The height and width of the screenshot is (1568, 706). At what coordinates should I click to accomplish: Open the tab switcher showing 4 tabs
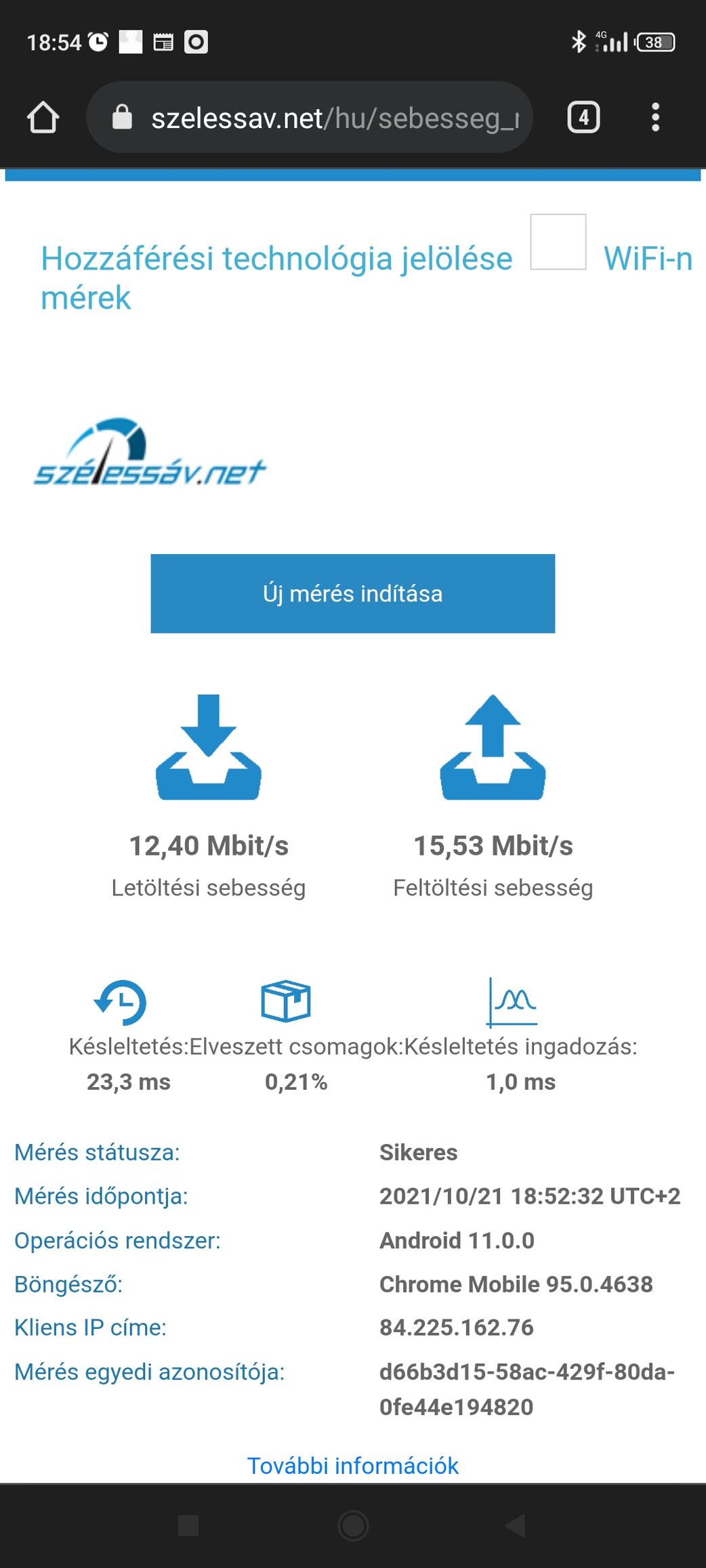click(583, 117)
